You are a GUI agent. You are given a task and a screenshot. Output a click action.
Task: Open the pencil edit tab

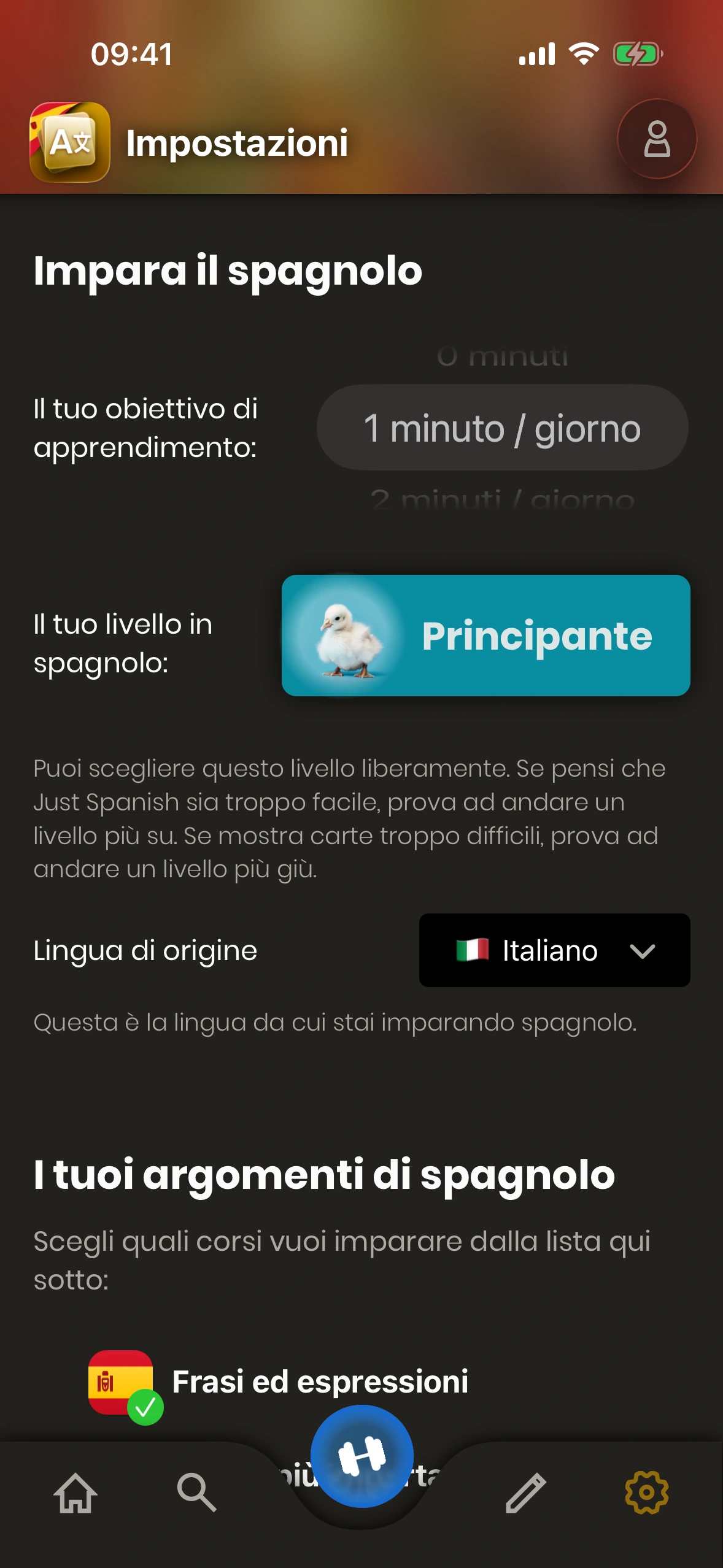tap(525, 1493)
